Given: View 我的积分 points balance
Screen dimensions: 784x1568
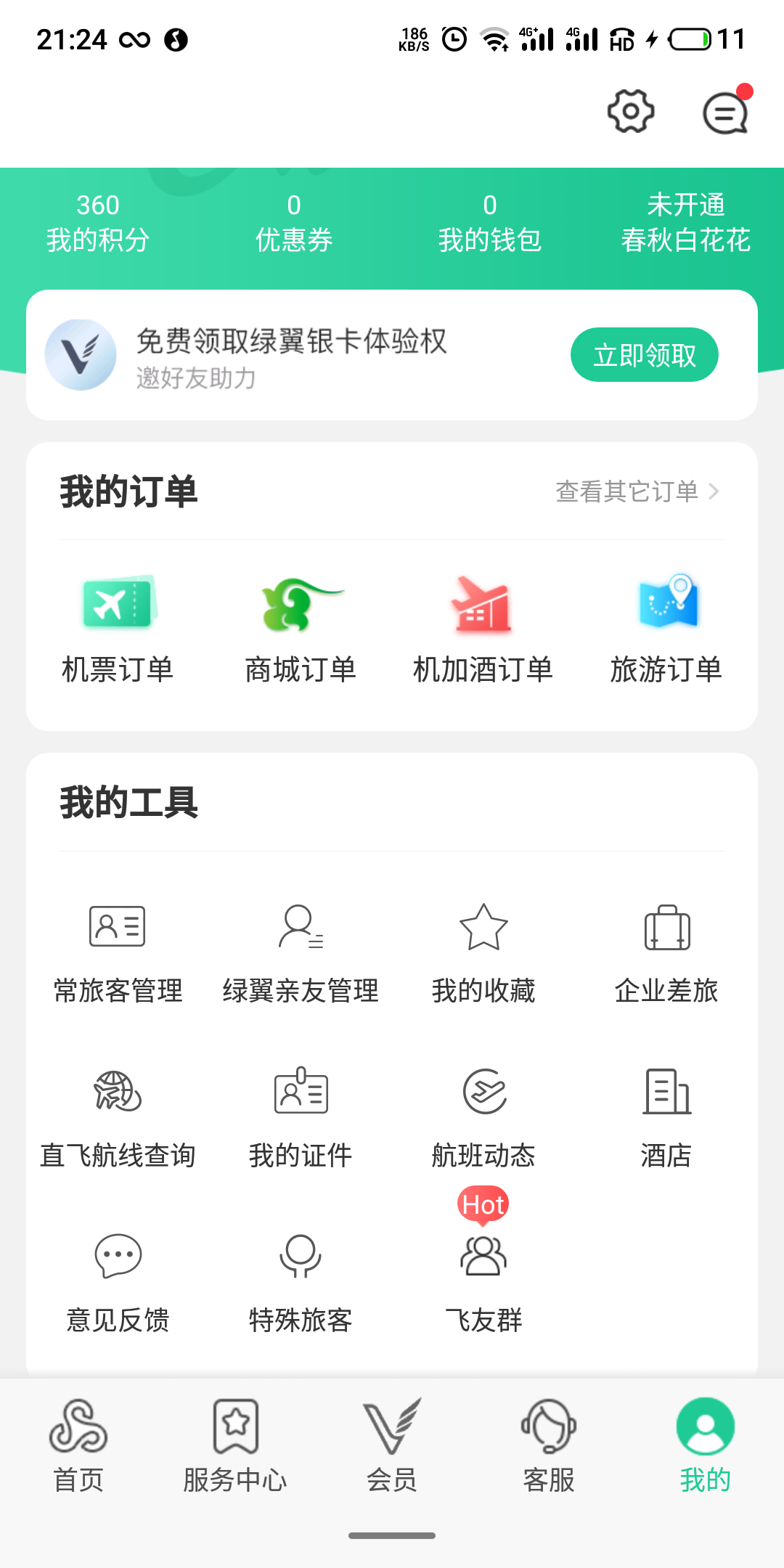Looking at the screenshot, I should click(x=98, y=223).
